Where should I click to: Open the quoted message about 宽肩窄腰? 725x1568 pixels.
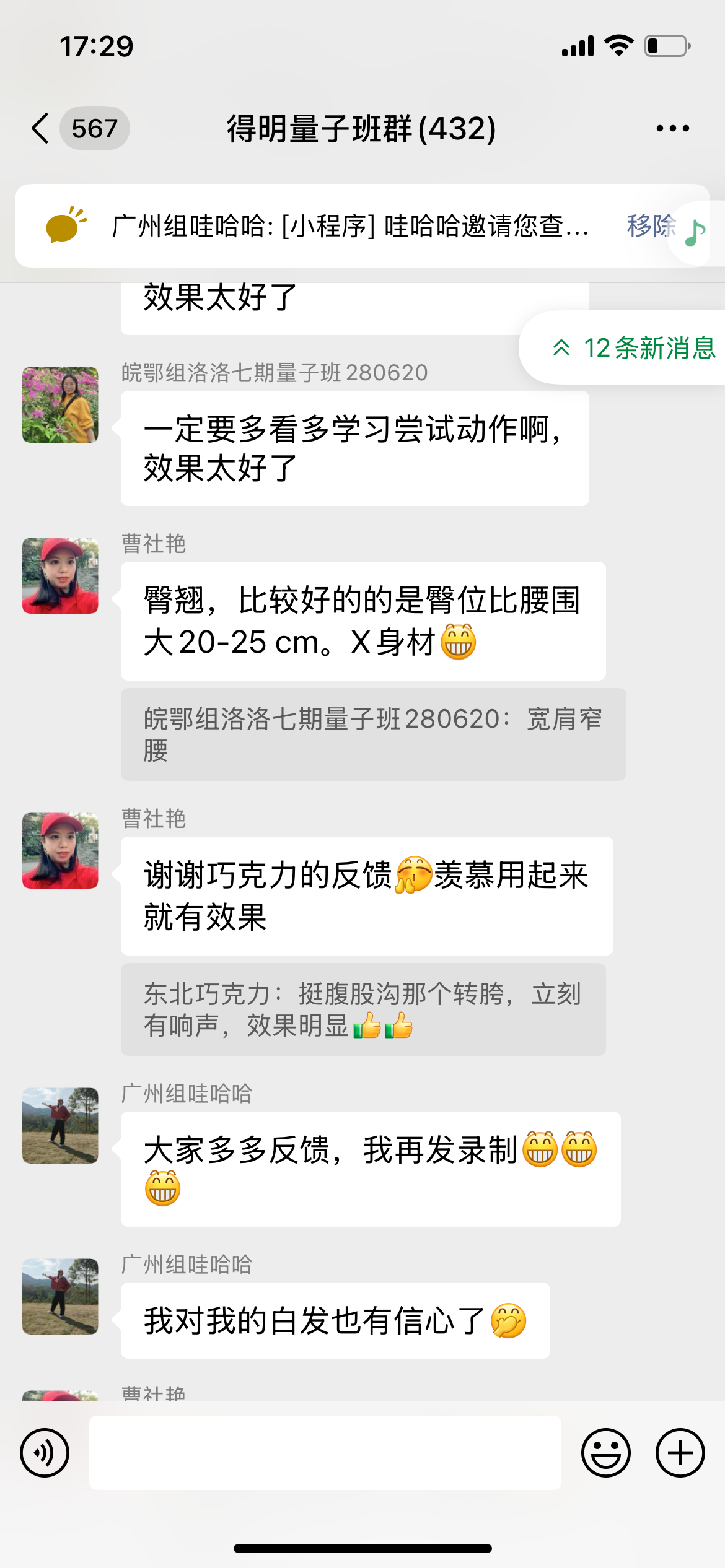[373, 734]
